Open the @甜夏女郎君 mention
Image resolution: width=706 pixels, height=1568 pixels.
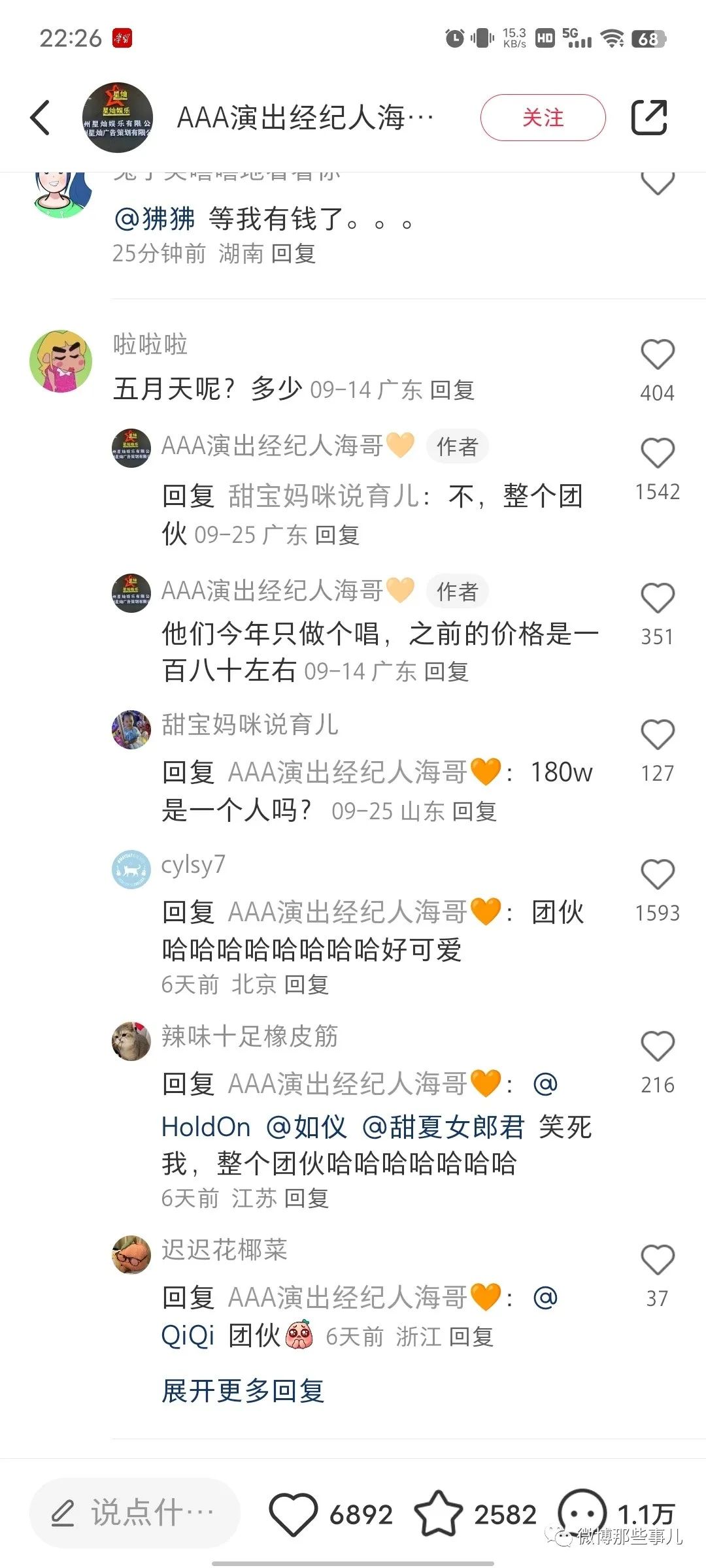tap(443, 1127)
